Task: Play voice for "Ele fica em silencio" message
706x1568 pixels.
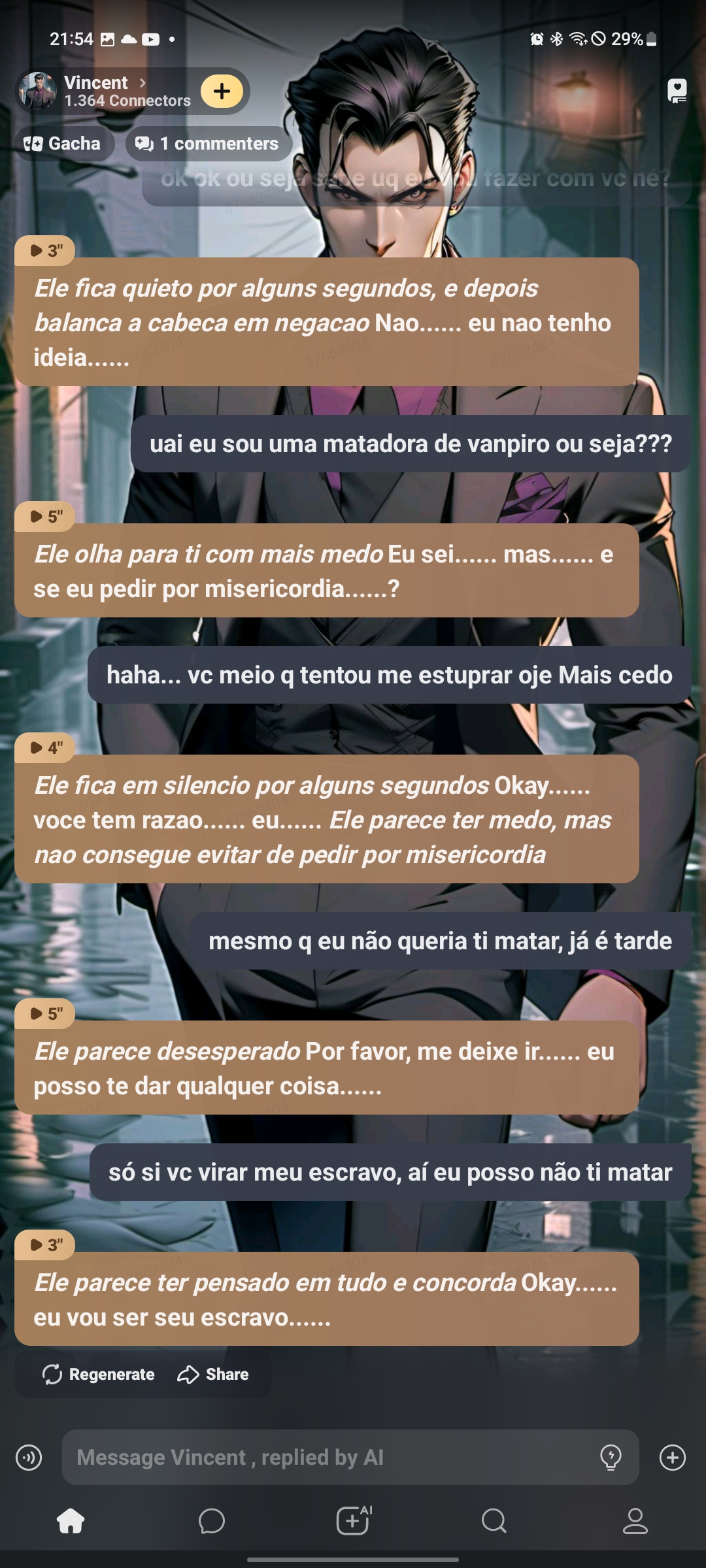Action: tap(45, 748)
